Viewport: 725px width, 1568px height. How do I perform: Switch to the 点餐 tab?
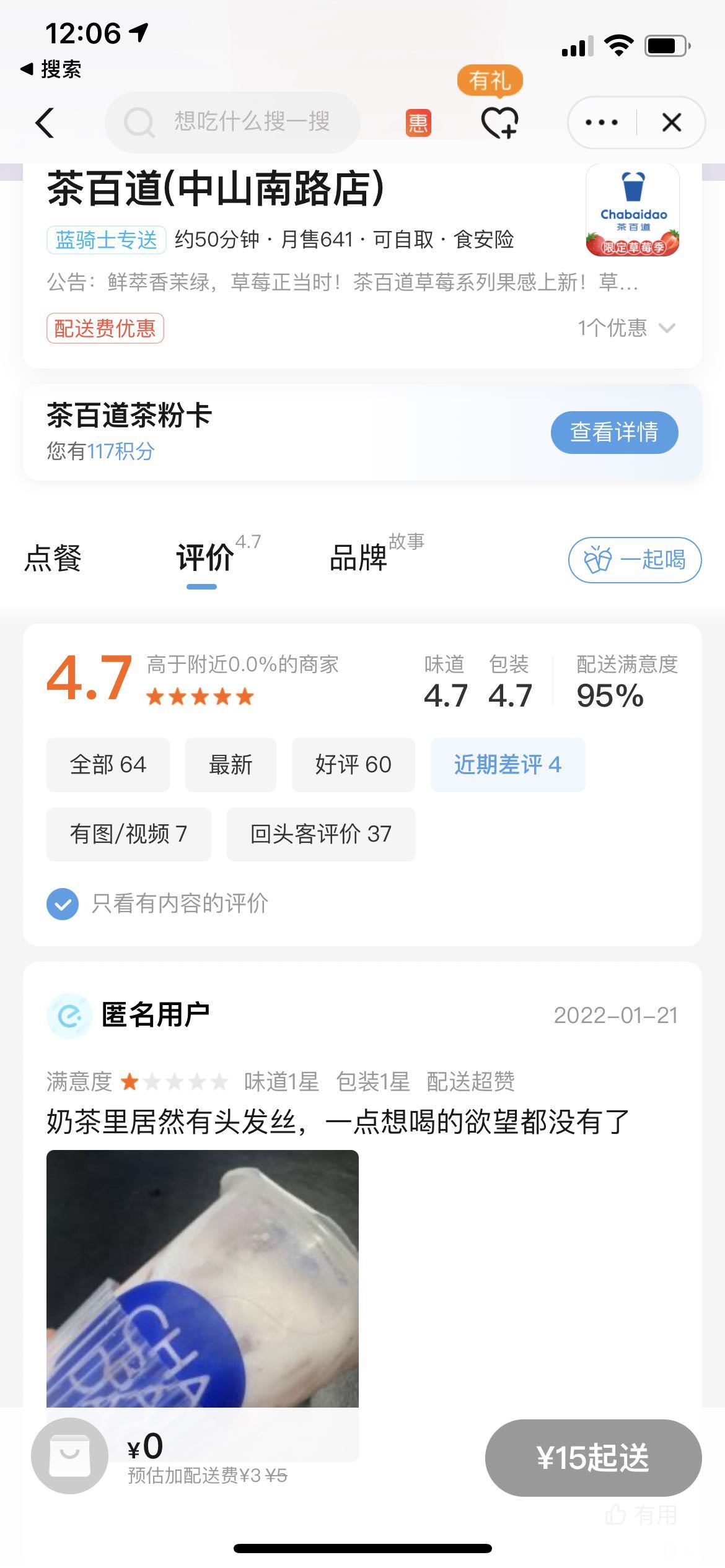pos(53,558)
